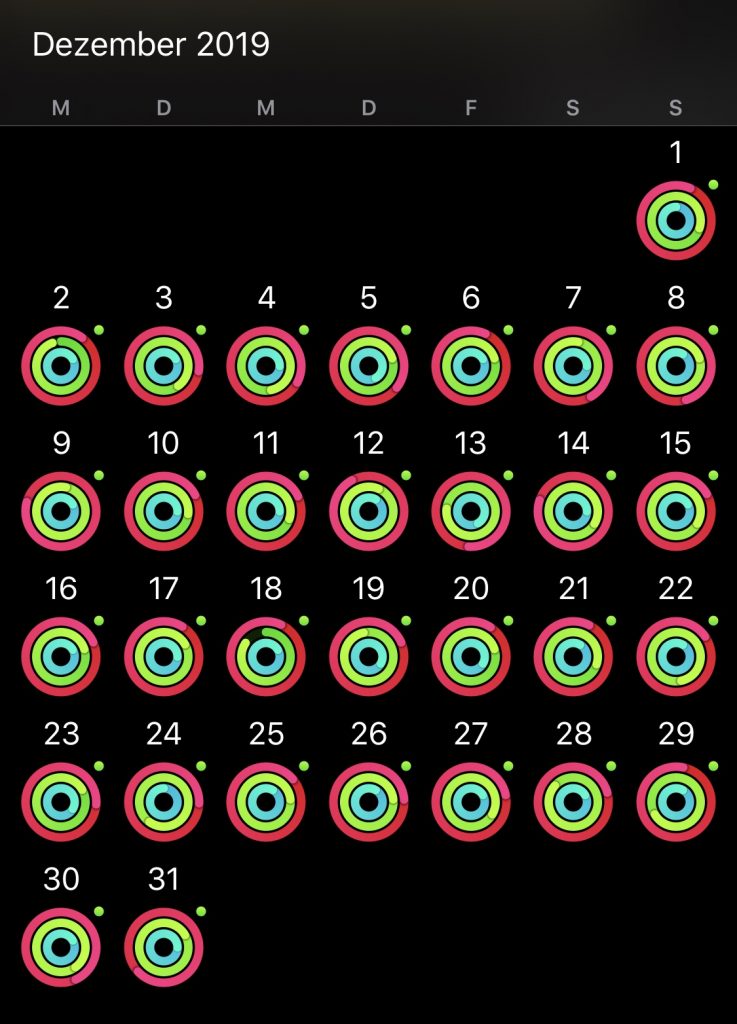The height and width of the screenshot is (1024, 737).
Task: Open activity day December 29
Action: [x=676, y=802]
